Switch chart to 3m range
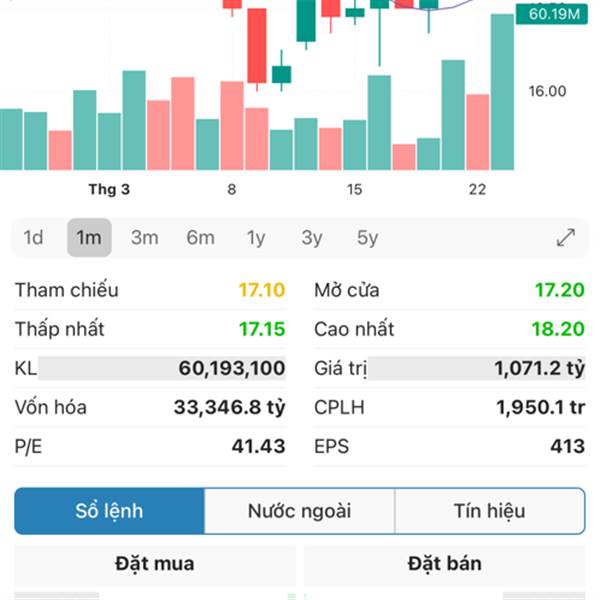The width and height of the screenshot is (600, 600). (x=145, y=238)
